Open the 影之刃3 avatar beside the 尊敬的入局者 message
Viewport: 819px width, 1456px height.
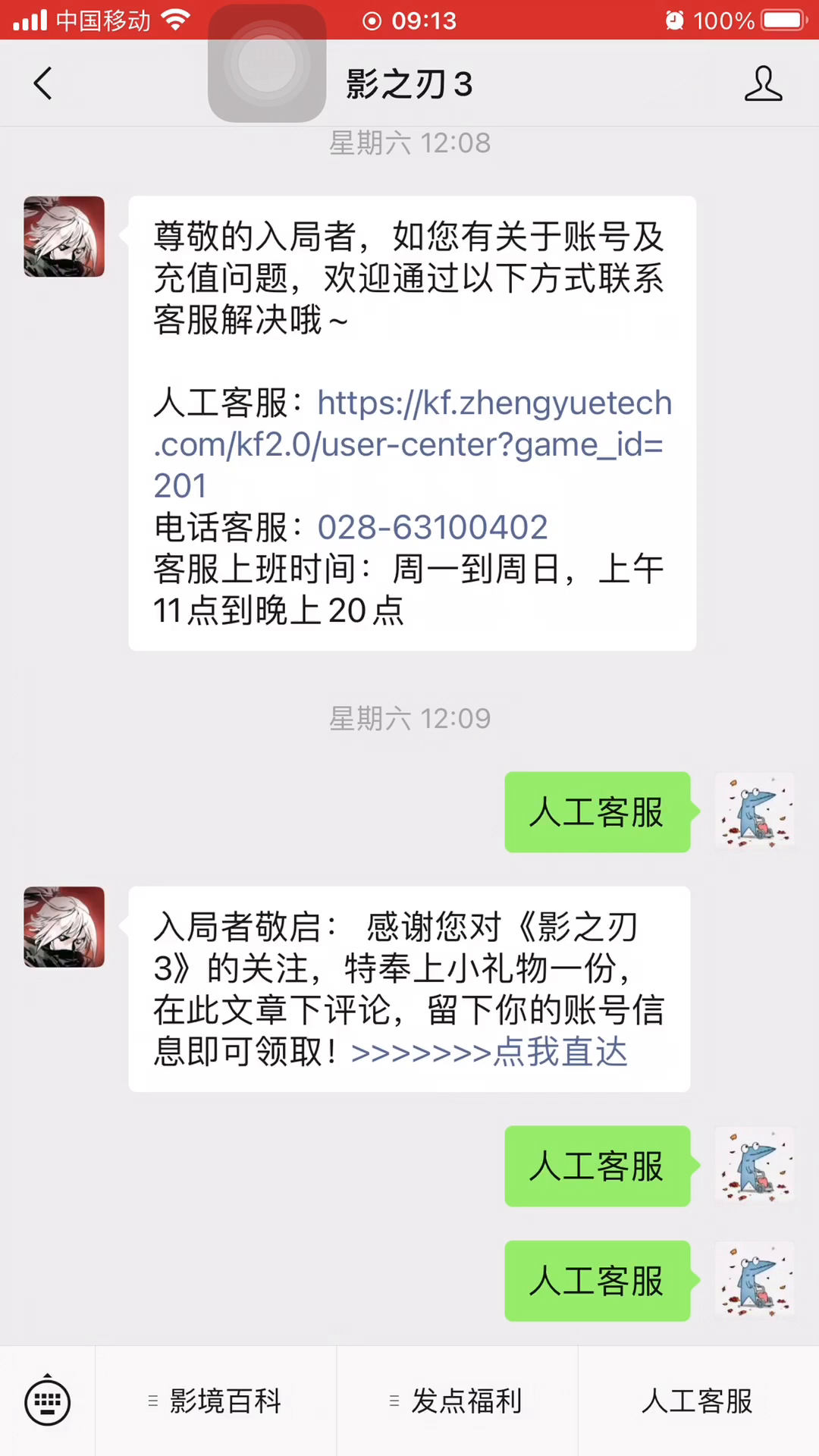click(x=64, y=237)
